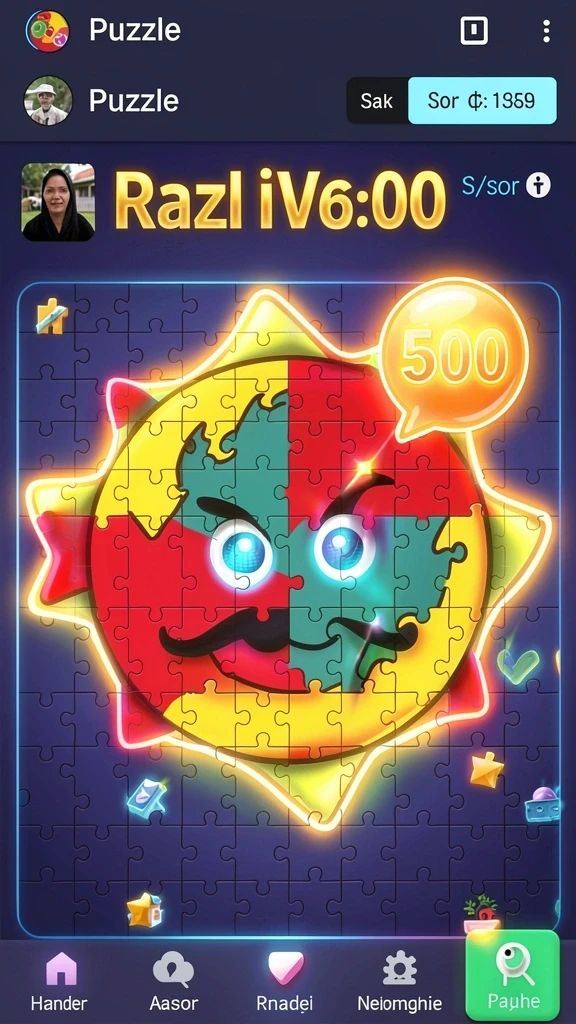Screen dimensions: 576x1024
Task: Go to the Hander home tab
Action: pos(59,981)
